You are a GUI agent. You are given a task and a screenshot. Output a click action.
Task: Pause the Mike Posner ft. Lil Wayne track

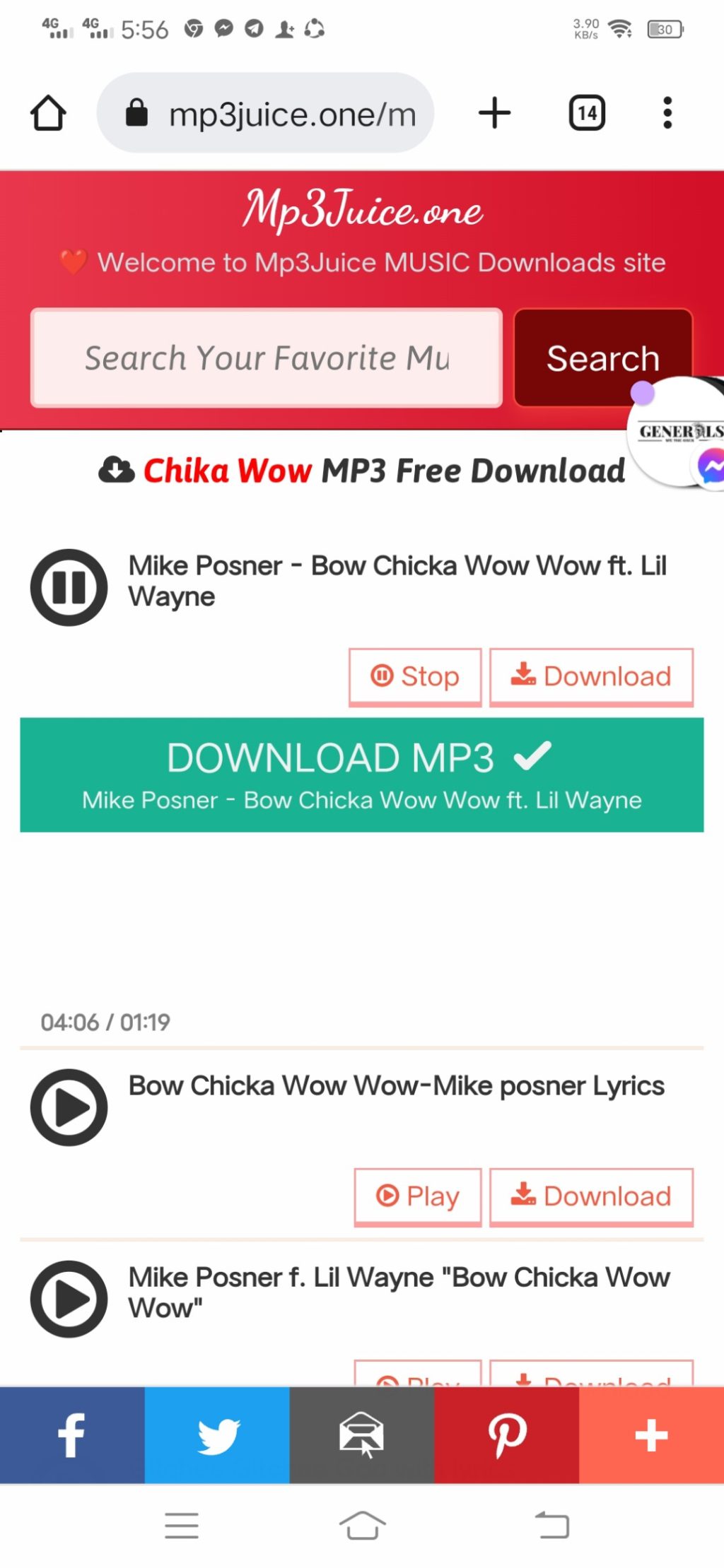coord(69,587)
